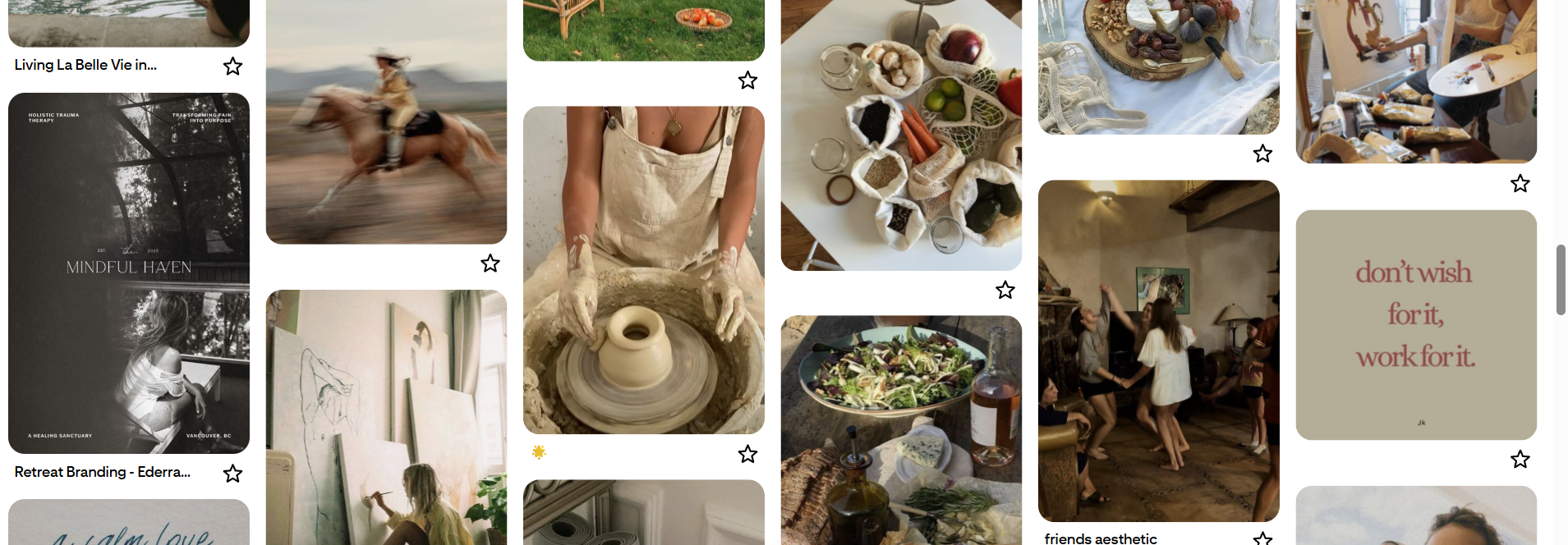The image size is (1568, 545).
Task: Star the painter with palette pin
Action: click(x=1520, y=183)
